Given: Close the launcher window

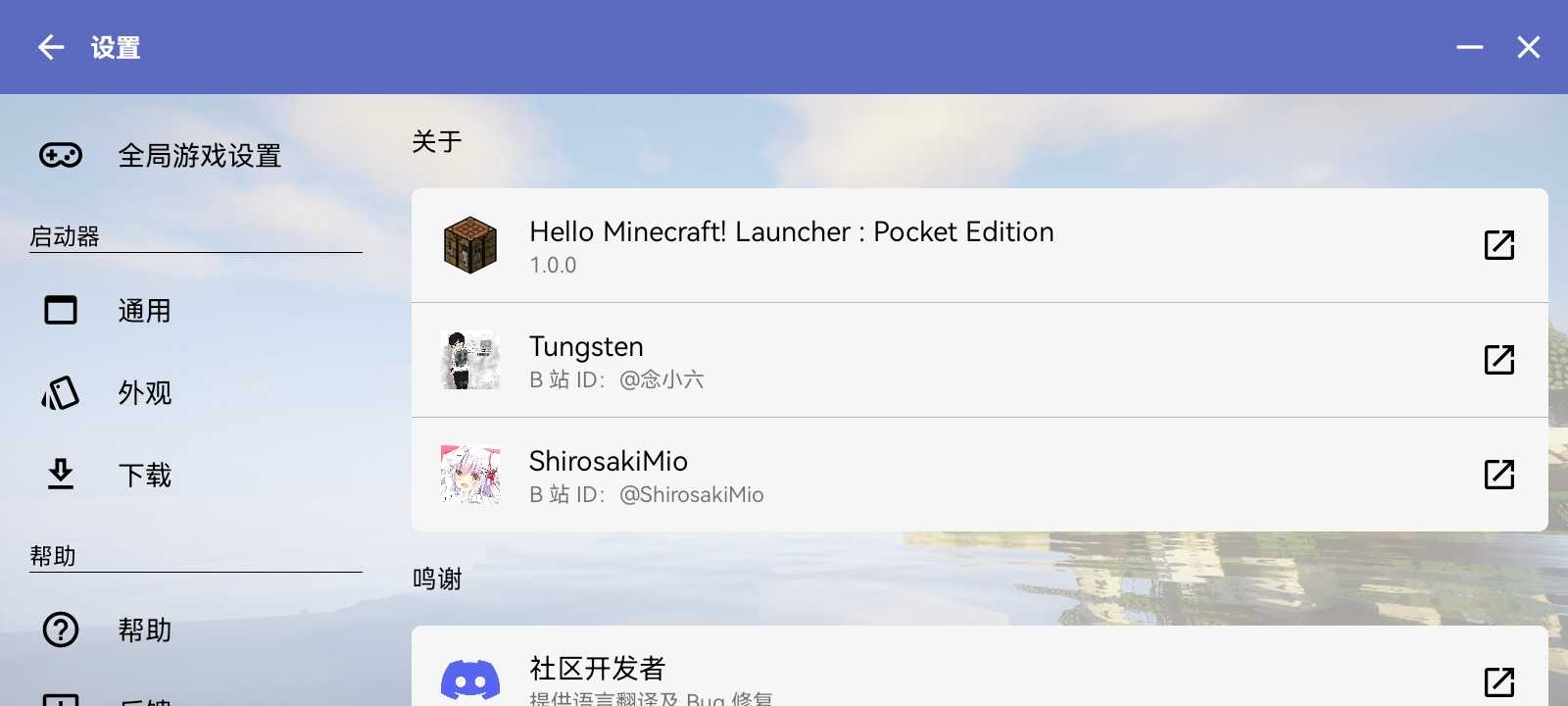Looking at the screenshot, I should click(x=1528, y=47).
